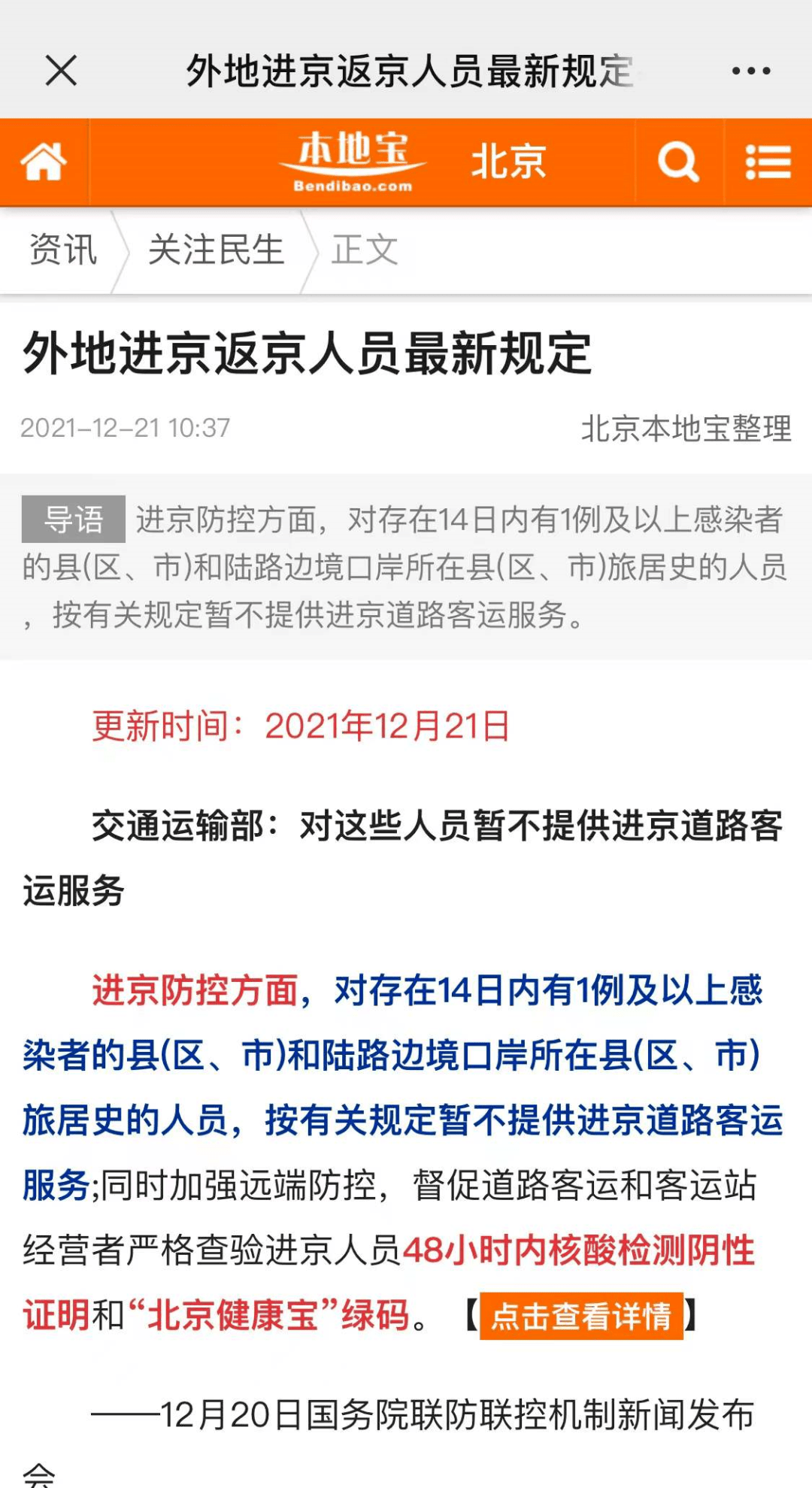
Task: Tap the 点击查看详情 button
Action: (581, 1317)
